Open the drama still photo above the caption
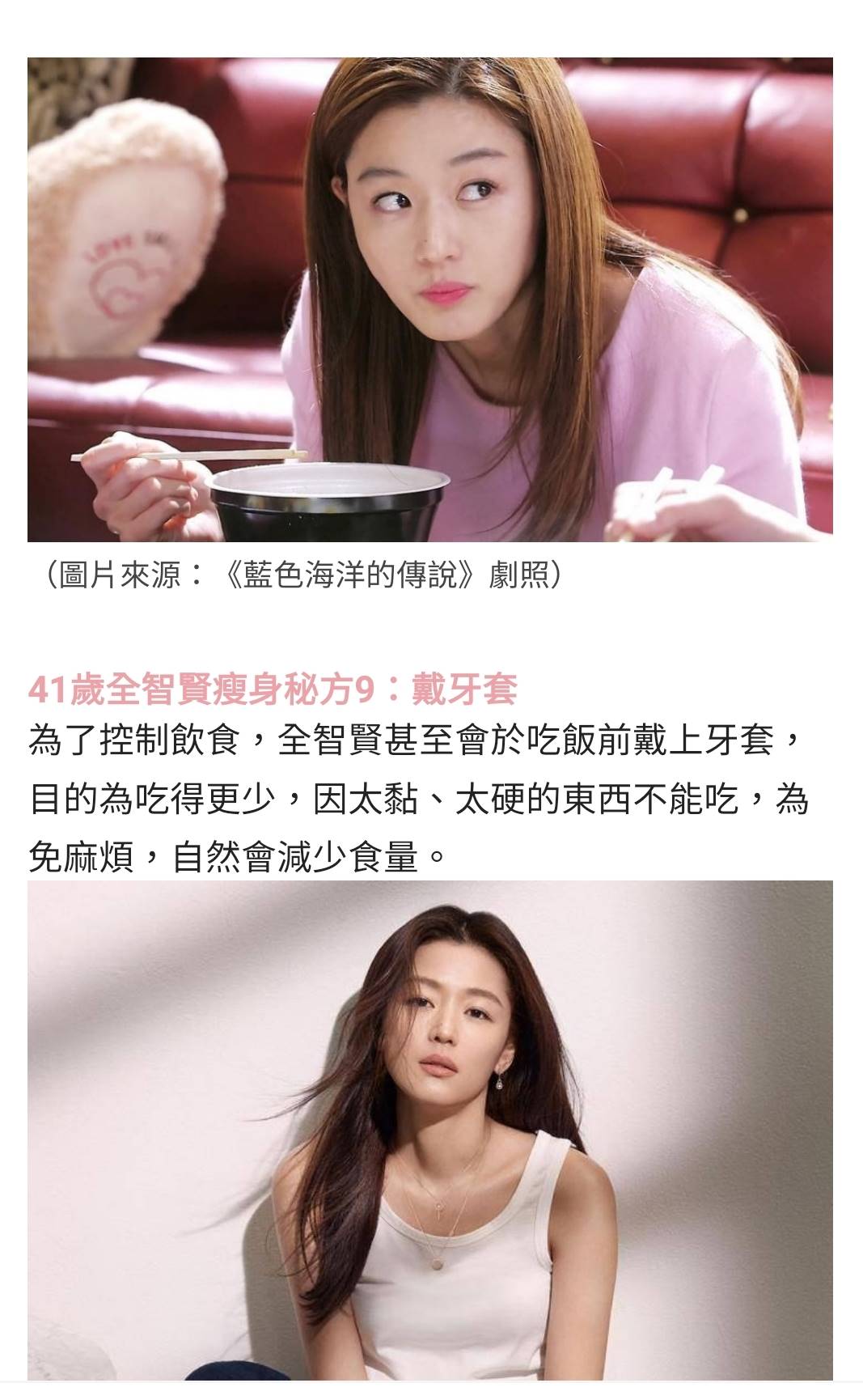Image resolution: width=863 pixels, height=1400 pixels. [430, 299]
